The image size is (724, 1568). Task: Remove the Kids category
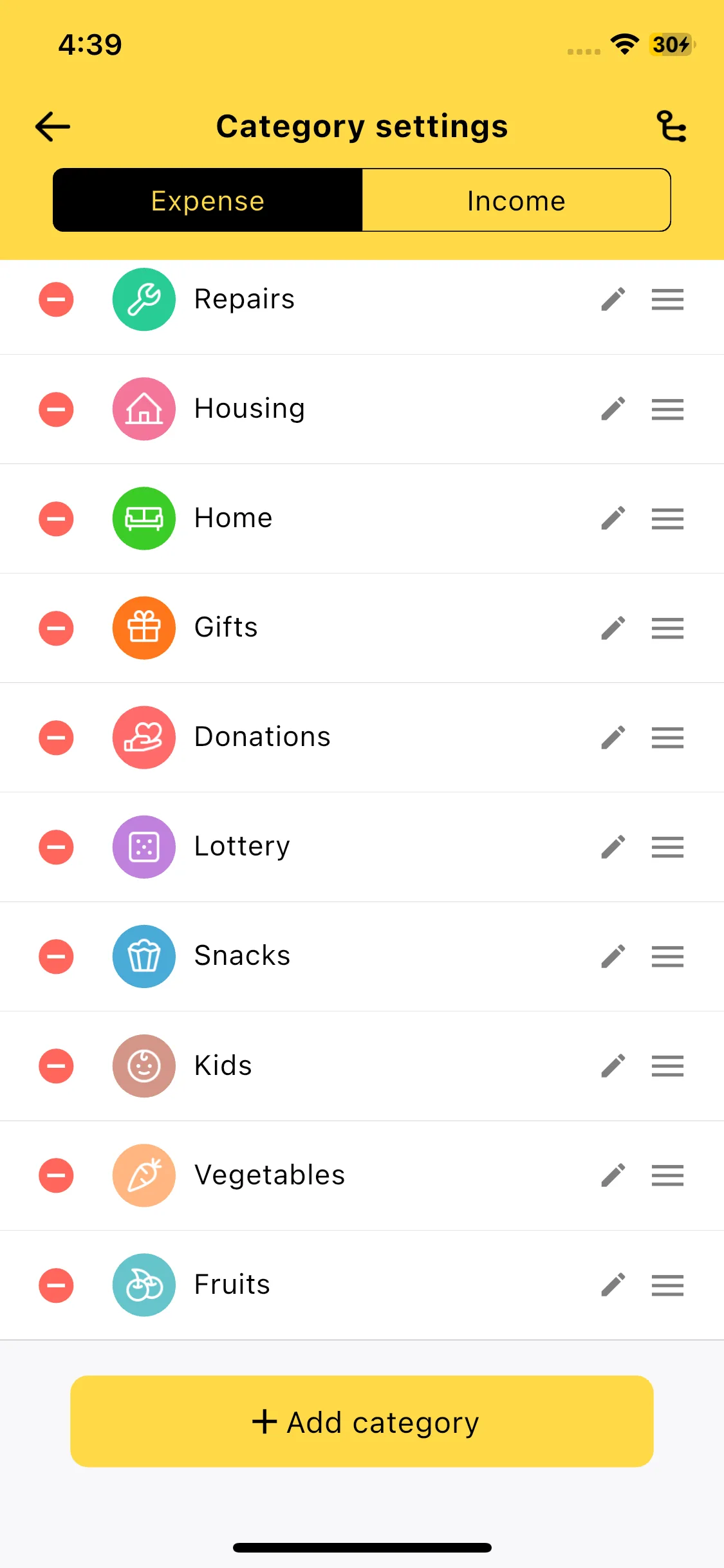pos(56,1066)
